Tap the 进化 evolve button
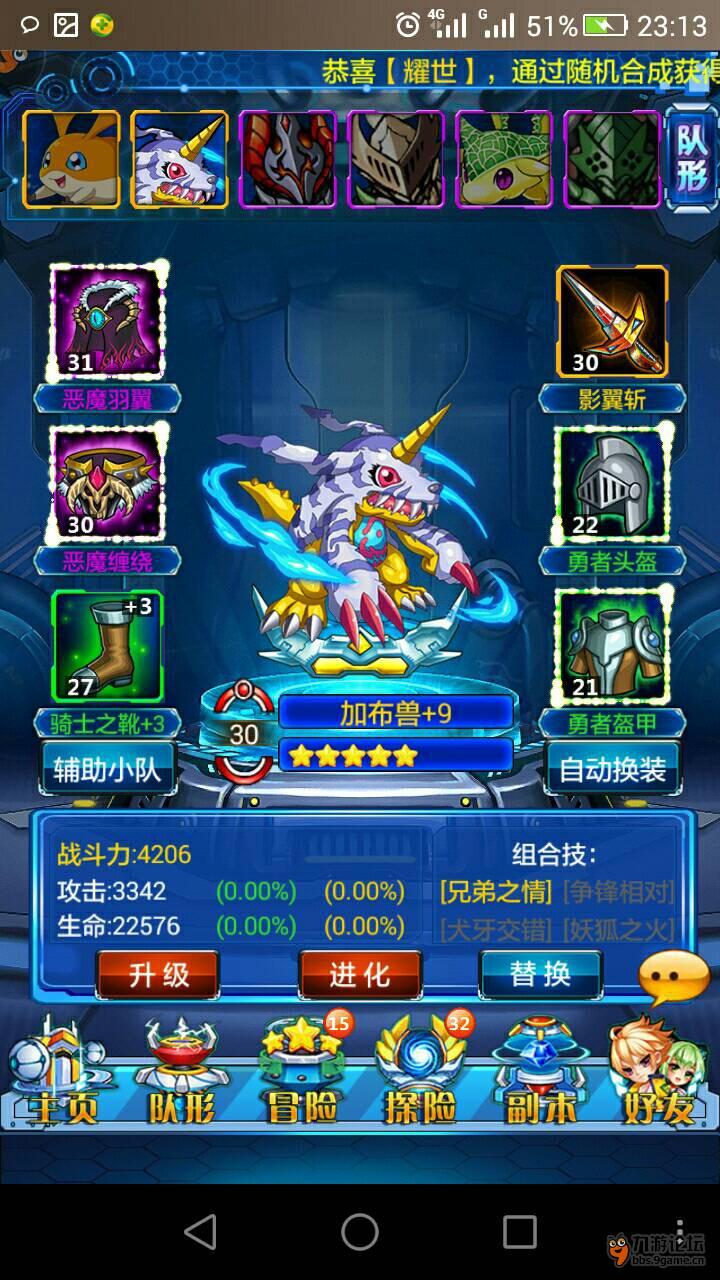720x1280 pixels. click(x=360, y=974)
